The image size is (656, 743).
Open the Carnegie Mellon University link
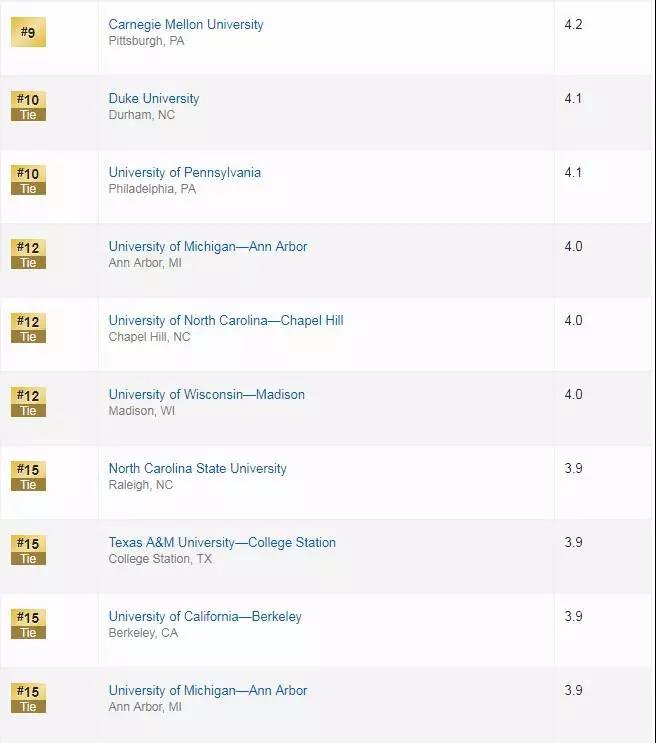[x=186, y=24]
